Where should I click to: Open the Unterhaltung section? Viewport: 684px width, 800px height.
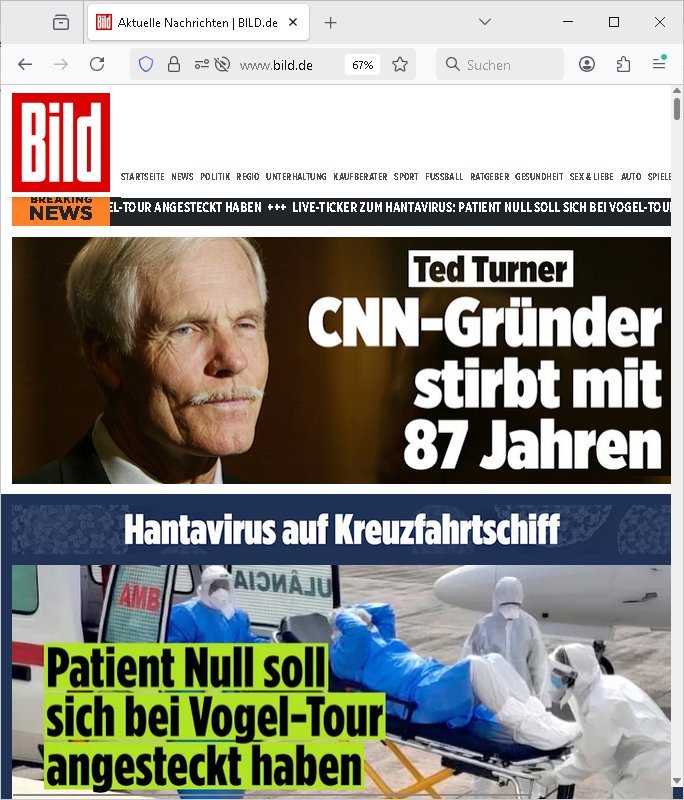(296, 177)
